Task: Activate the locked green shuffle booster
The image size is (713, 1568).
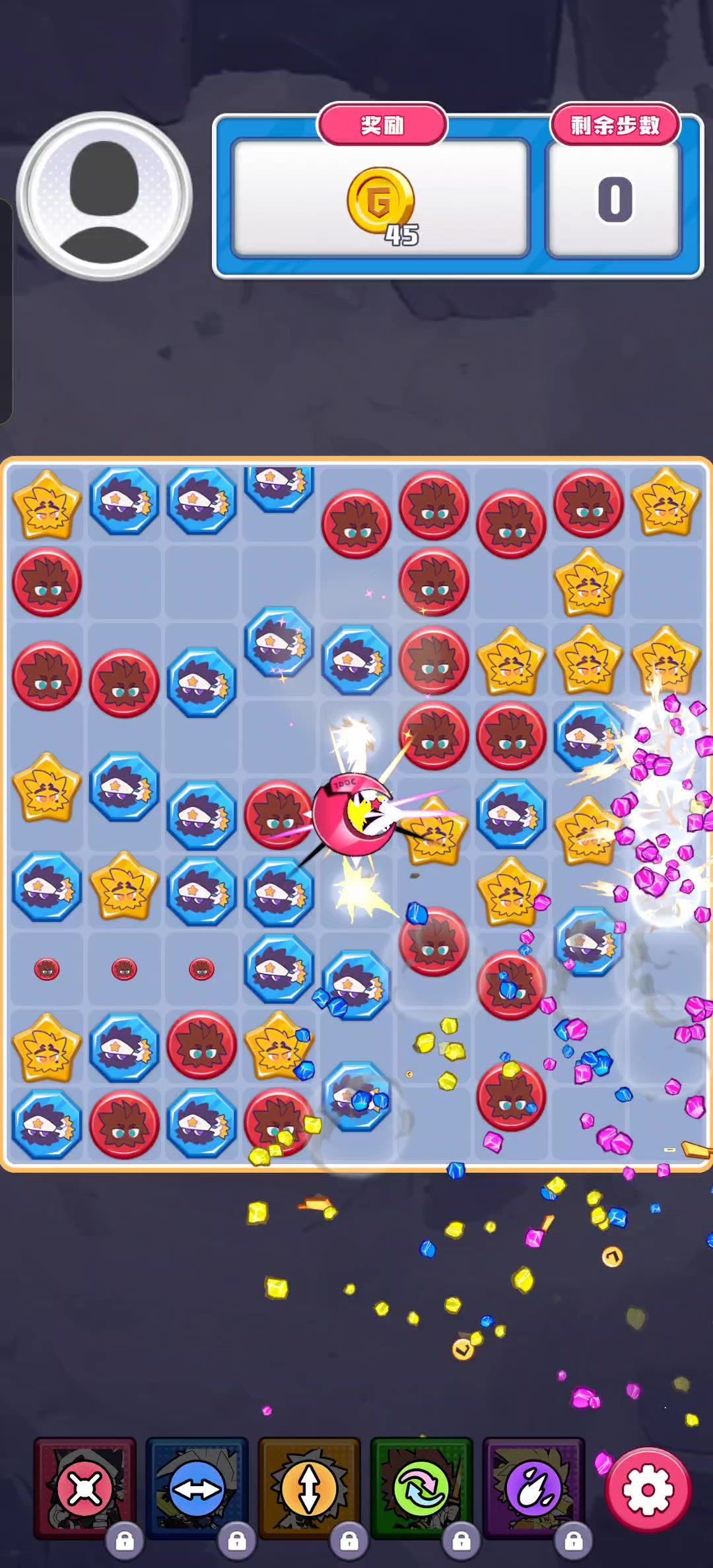Action: (421, 1489)
